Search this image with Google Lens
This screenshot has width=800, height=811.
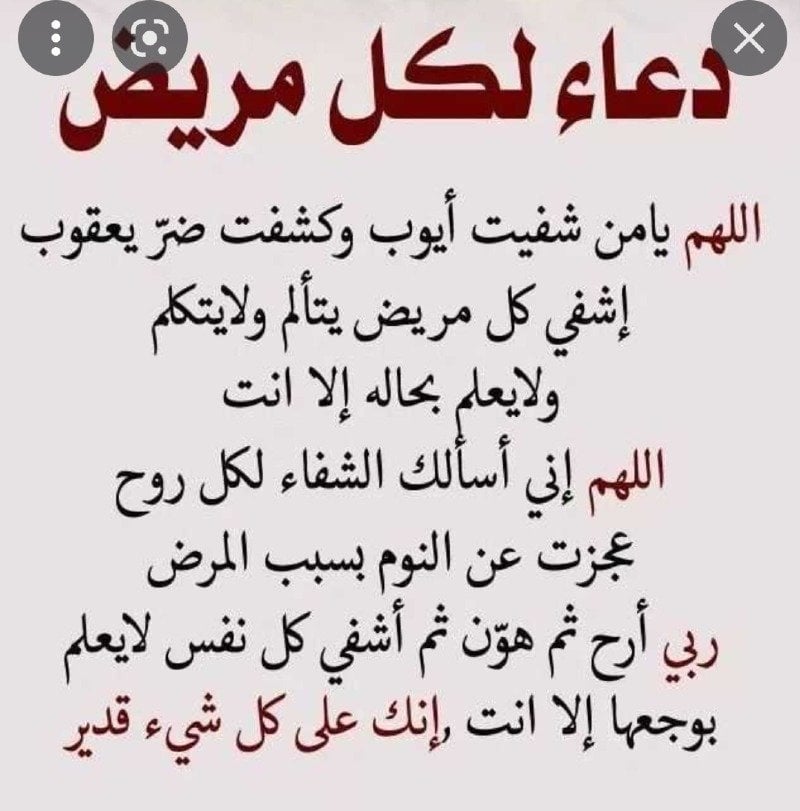[x=150, y=38]
